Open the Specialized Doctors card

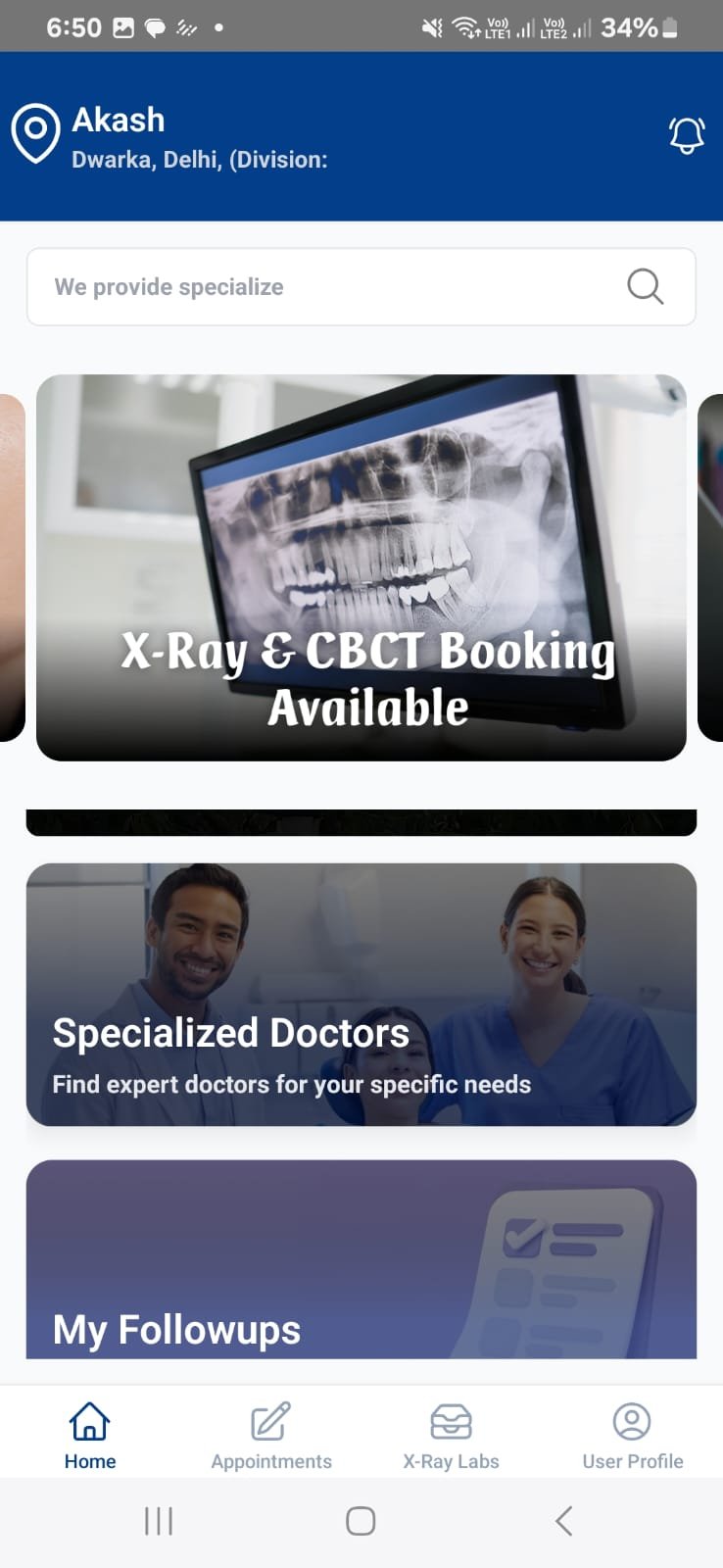coord(361,994)
